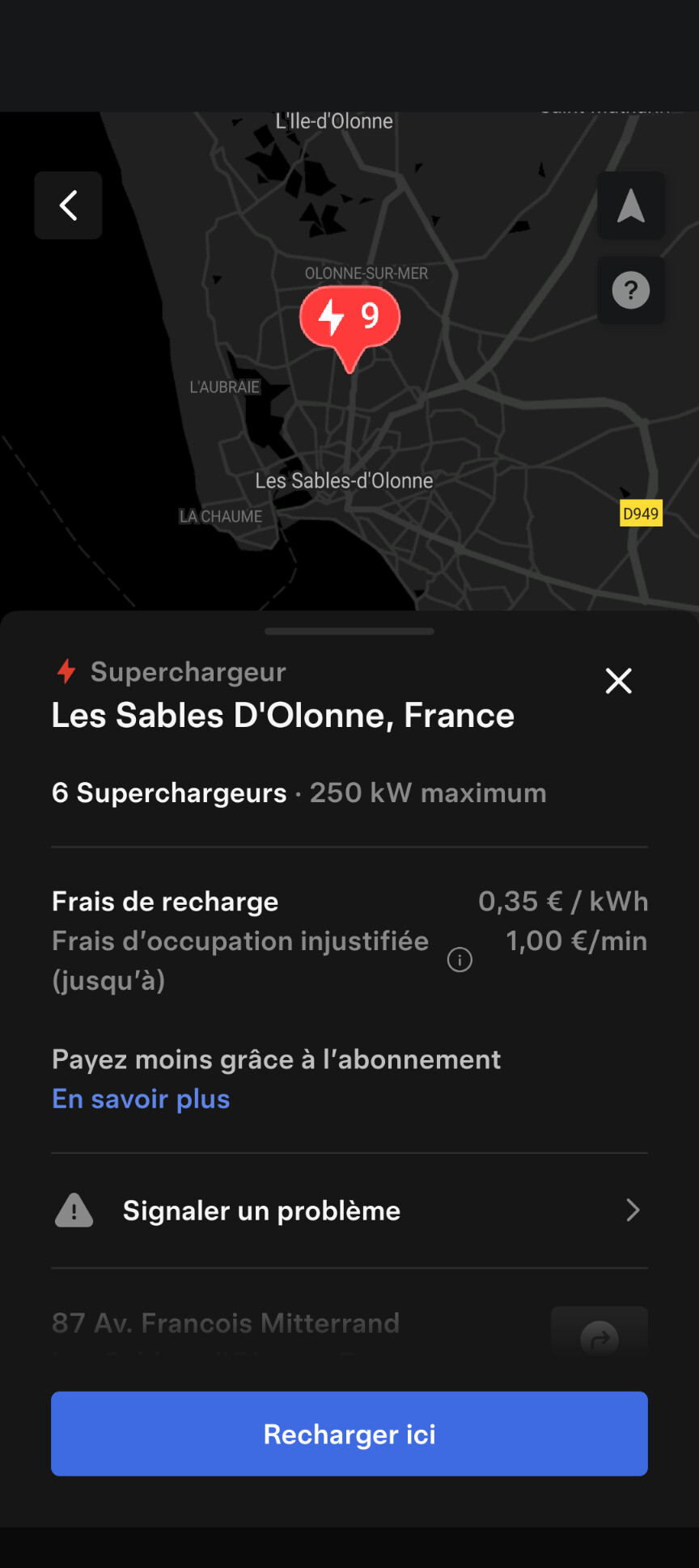Center the map on my location
Screen dimensions: 699x1568
[x=630, y=205]
